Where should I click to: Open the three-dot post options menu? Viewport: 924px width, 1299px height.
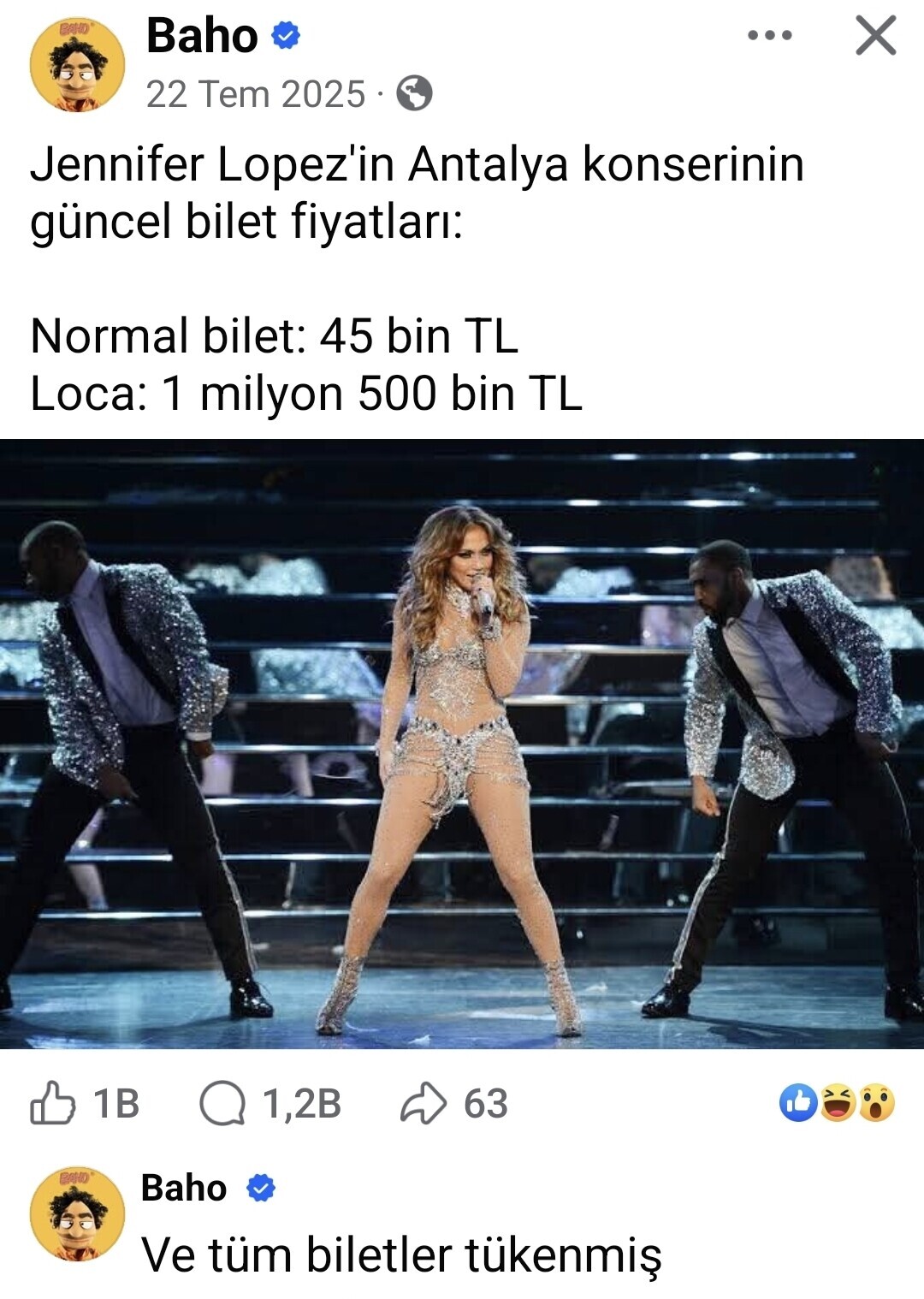[769, 36]
